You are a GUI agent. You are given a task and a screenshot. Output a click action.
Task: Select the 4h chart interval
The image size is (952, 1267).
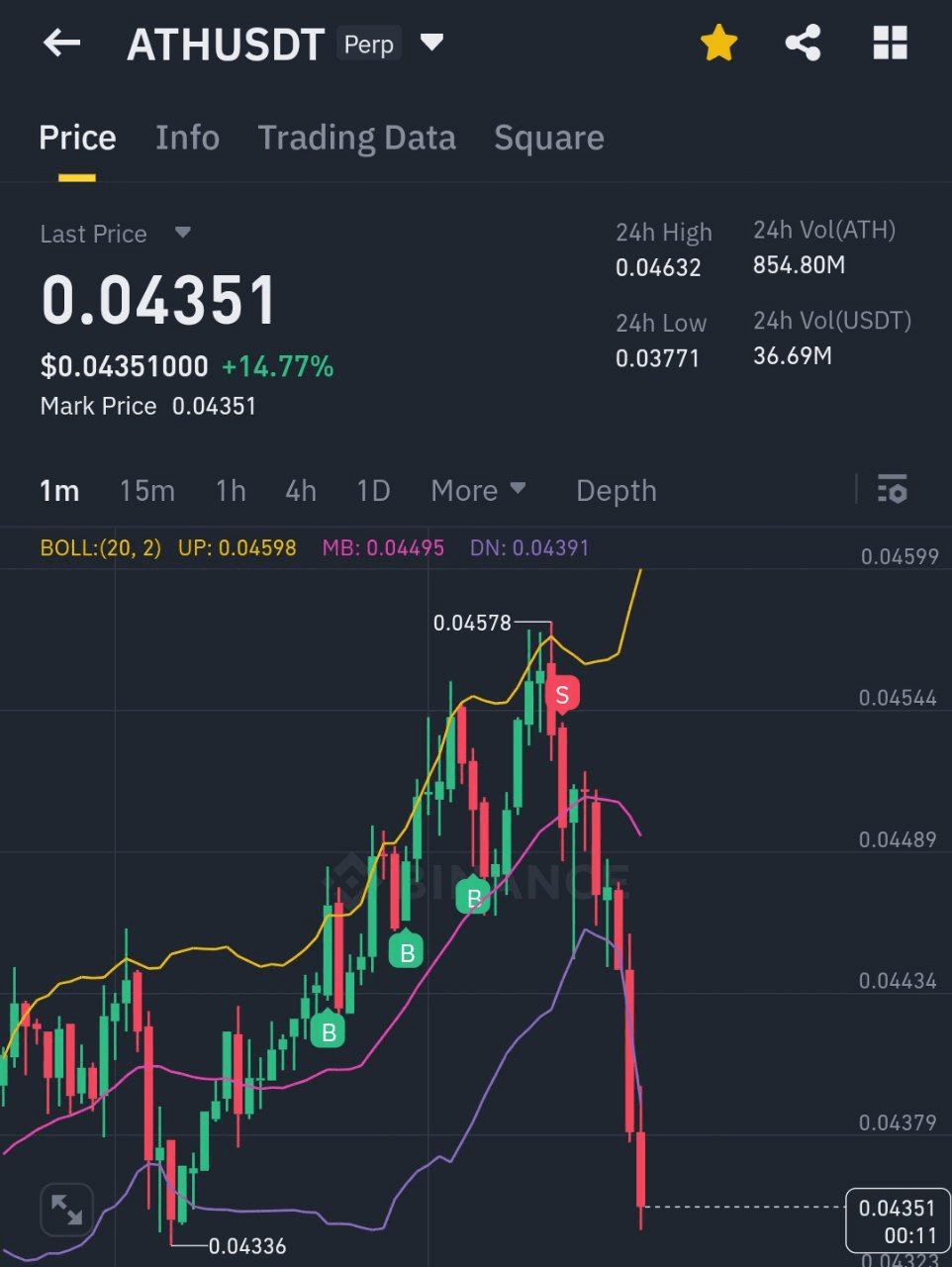tap(301, 491)
